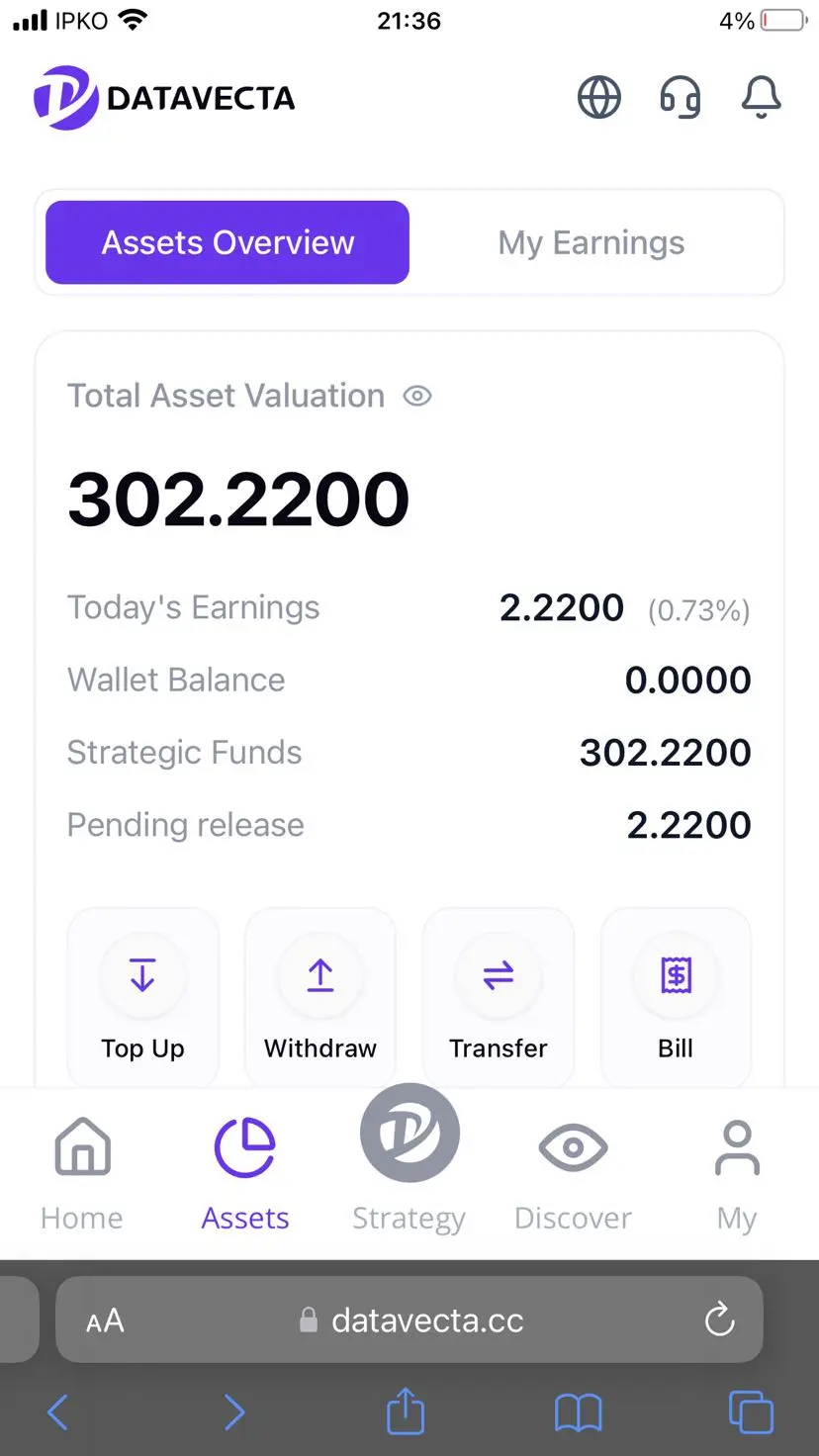Share this page from Safari toolbar
819x1456 pixels.
[405, 1411]
